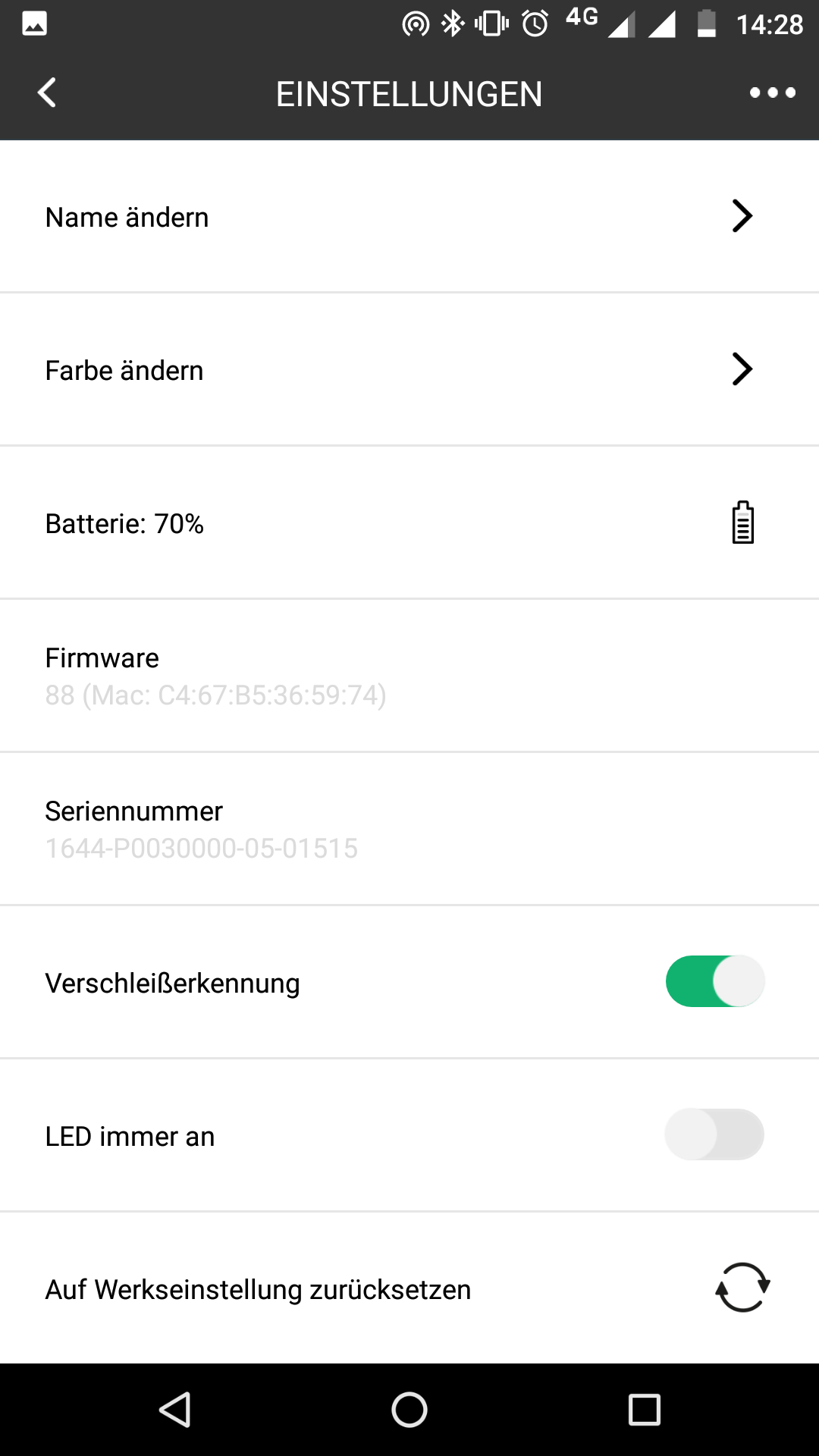Screen dimensions: 819x1456
Task: Tap the system home button
Action: coord(409,1410)
